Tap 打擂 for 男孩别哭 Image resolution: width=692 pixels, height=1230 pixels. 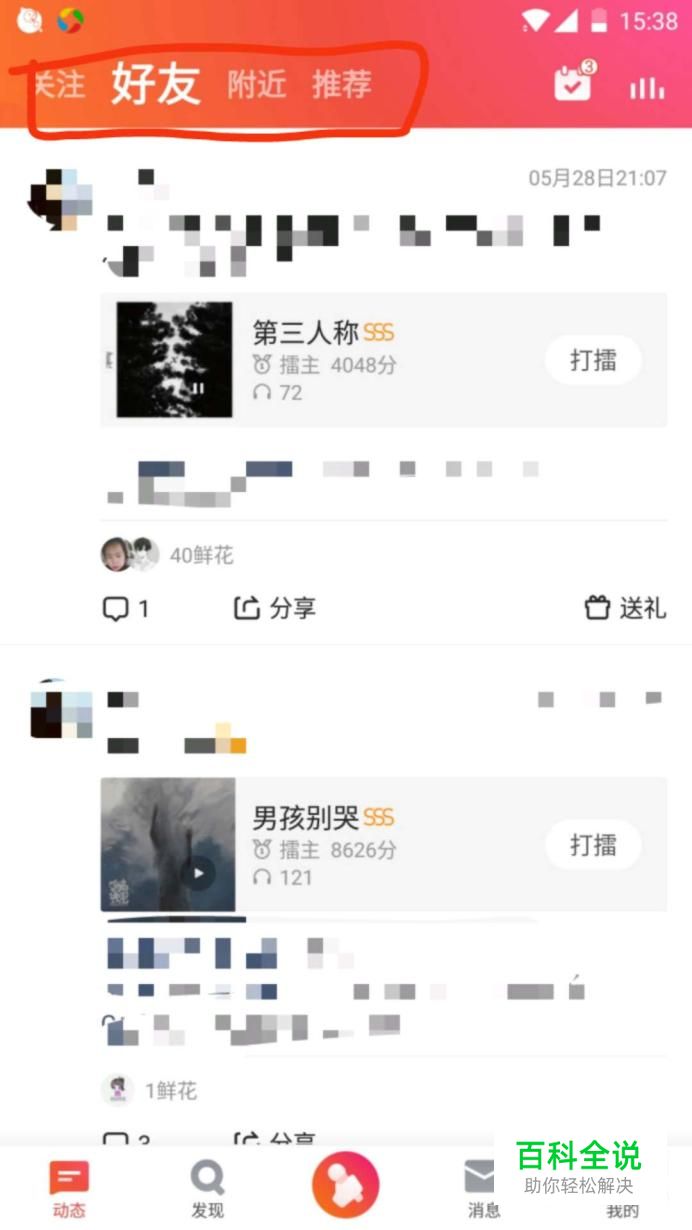[x=593, y=845]
